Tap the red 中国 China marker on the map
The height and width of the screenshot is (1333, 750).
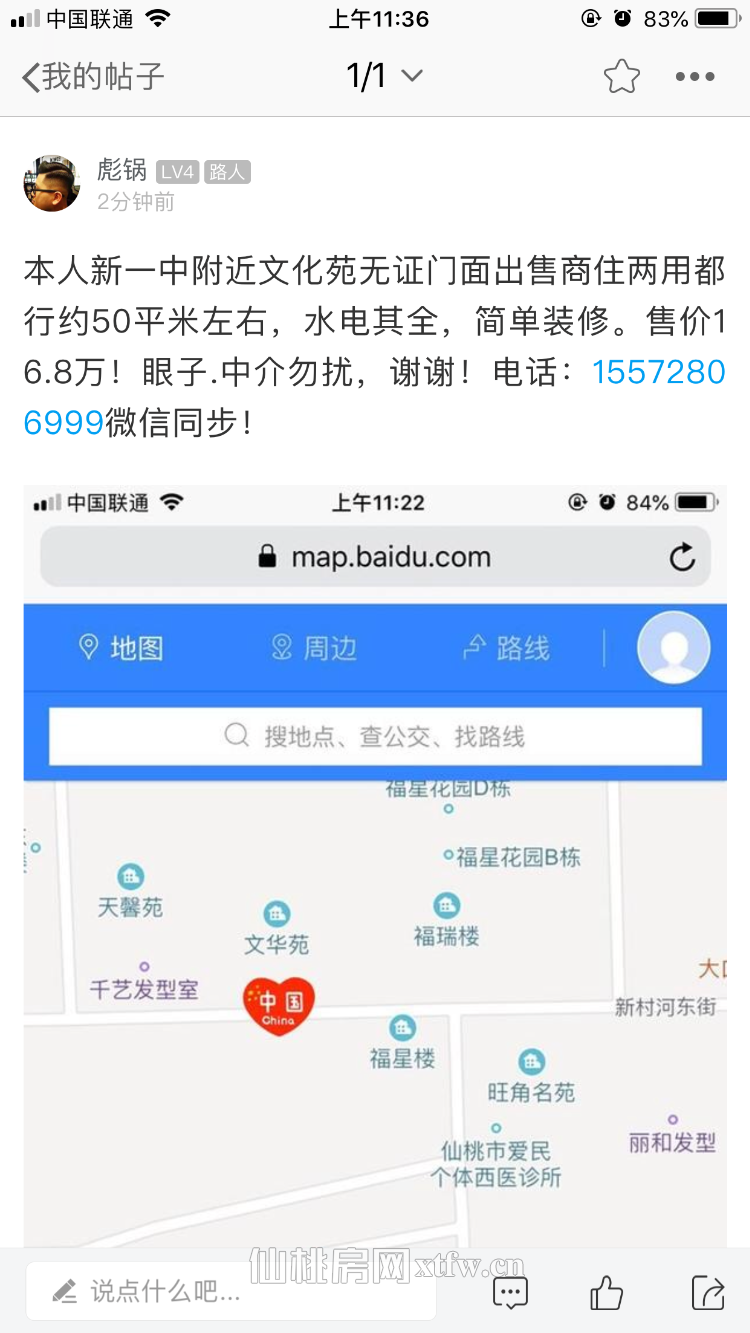pos(278,1003)
